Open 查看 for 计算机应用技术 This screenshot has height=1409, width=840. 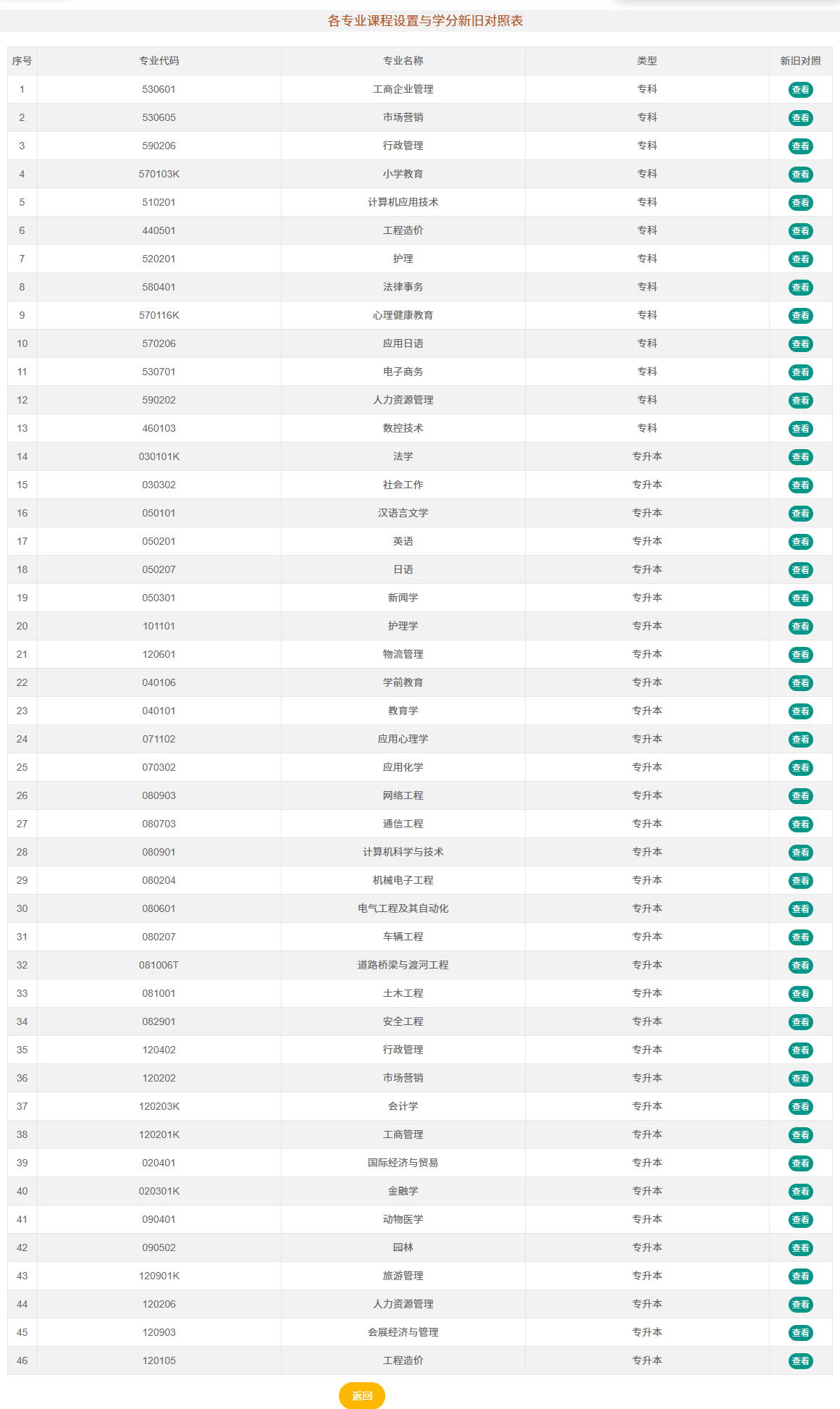point(800,203)
